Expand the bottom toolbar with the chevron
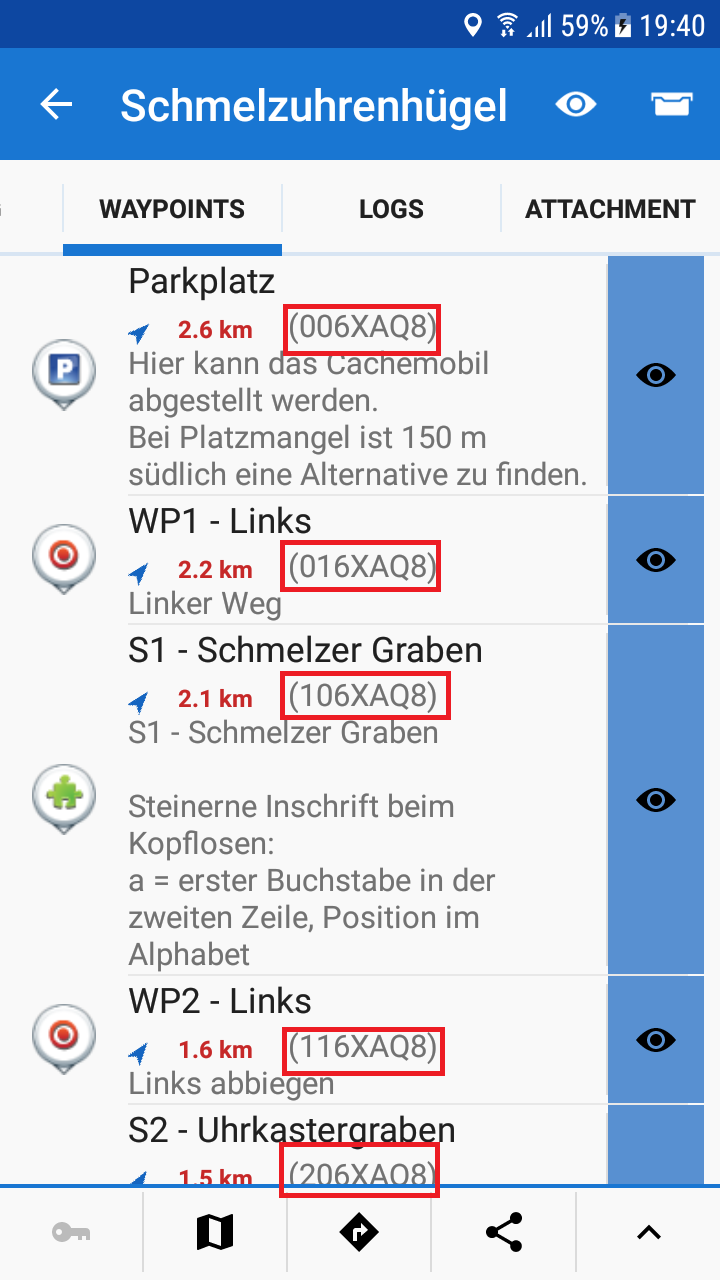This screenshot has width=720, height=1280. (x=649, y=1232)
